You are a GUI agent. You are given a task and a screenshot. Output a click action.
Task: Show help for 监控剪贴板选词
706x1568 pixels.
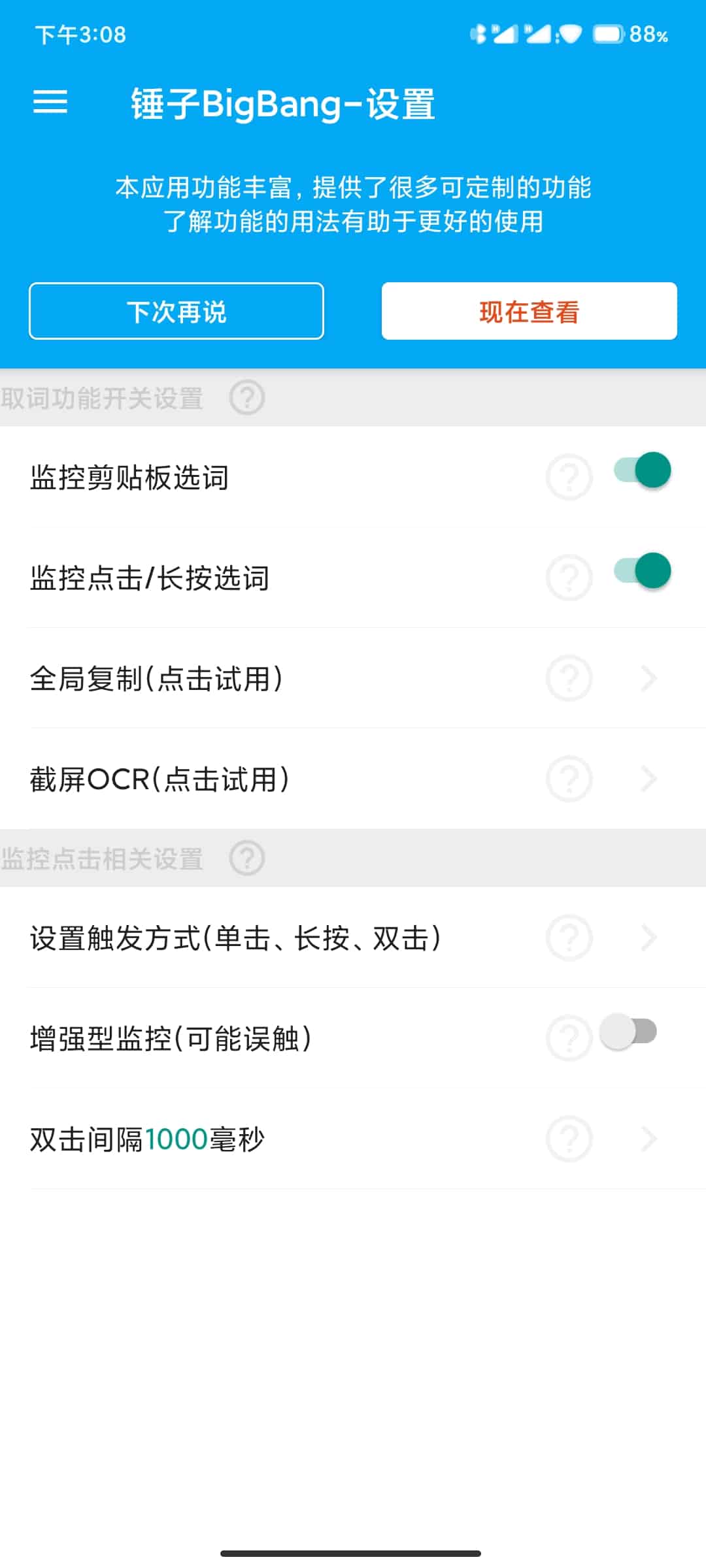click(569, 478)
